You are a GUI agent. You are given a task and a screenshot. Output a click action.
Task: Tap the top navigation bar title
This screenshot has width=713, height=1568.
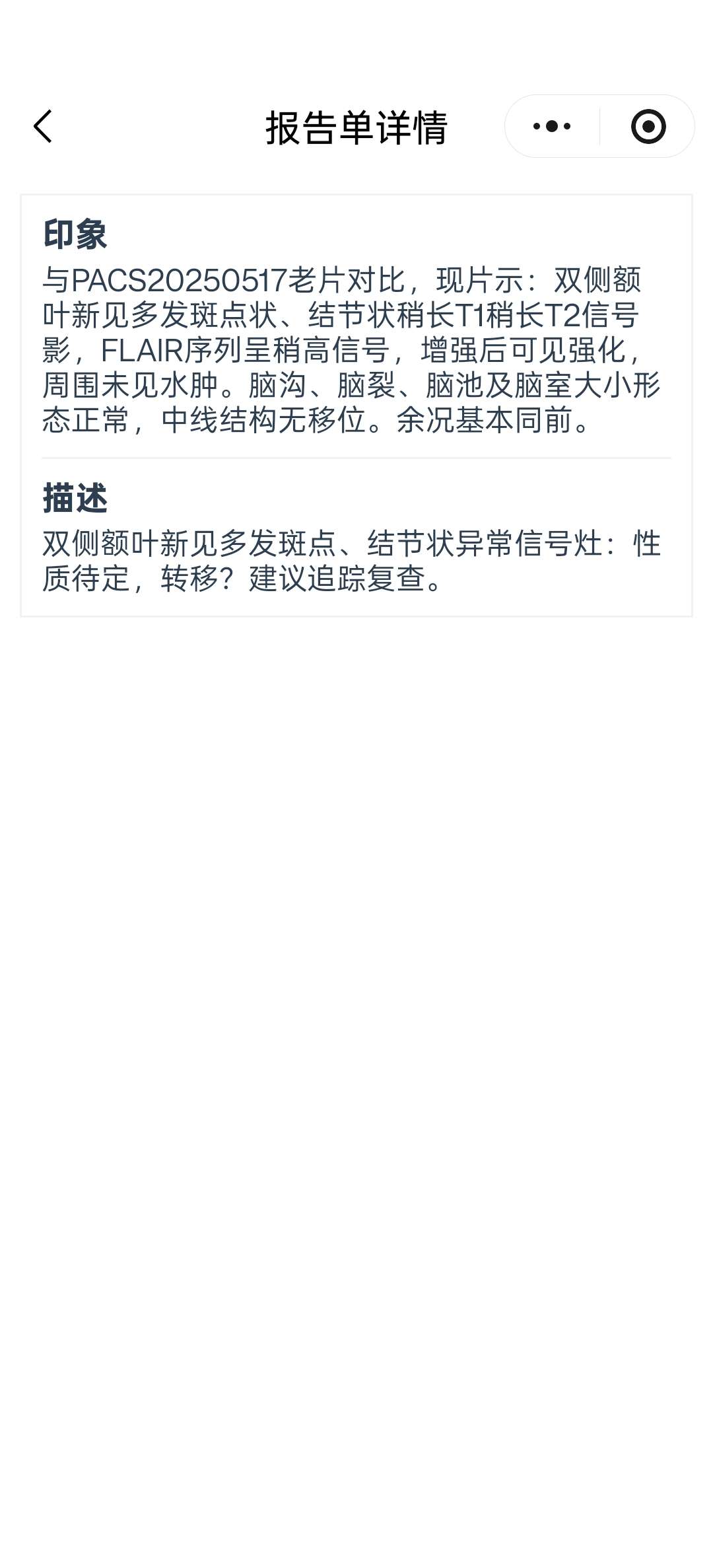point(356,127)
